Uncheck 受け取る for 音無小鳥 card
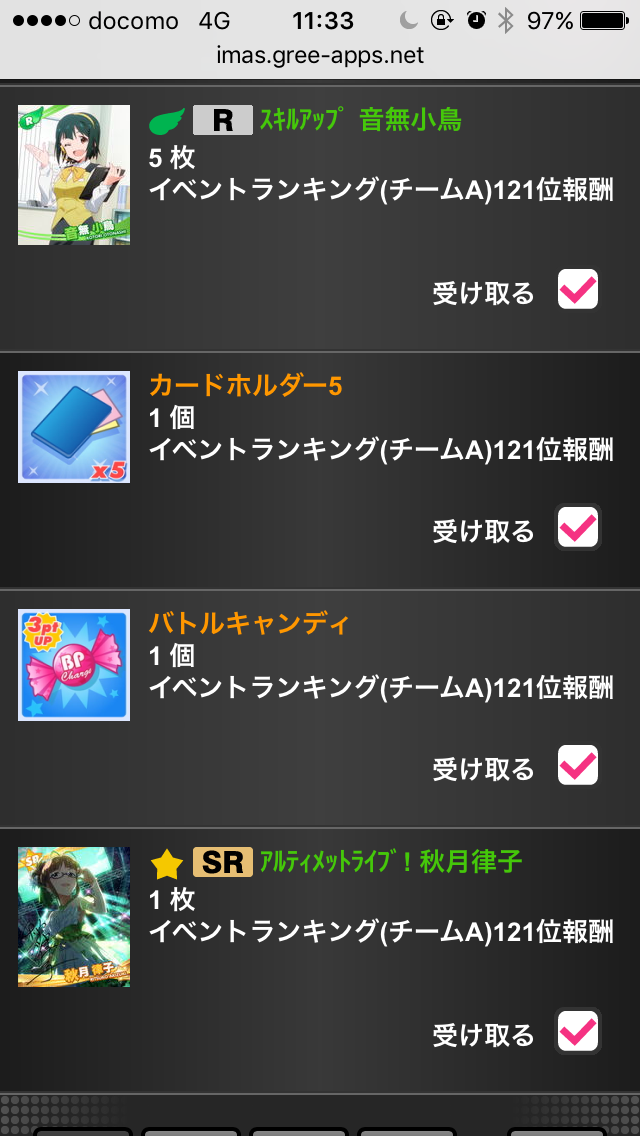 click(578, 290)
